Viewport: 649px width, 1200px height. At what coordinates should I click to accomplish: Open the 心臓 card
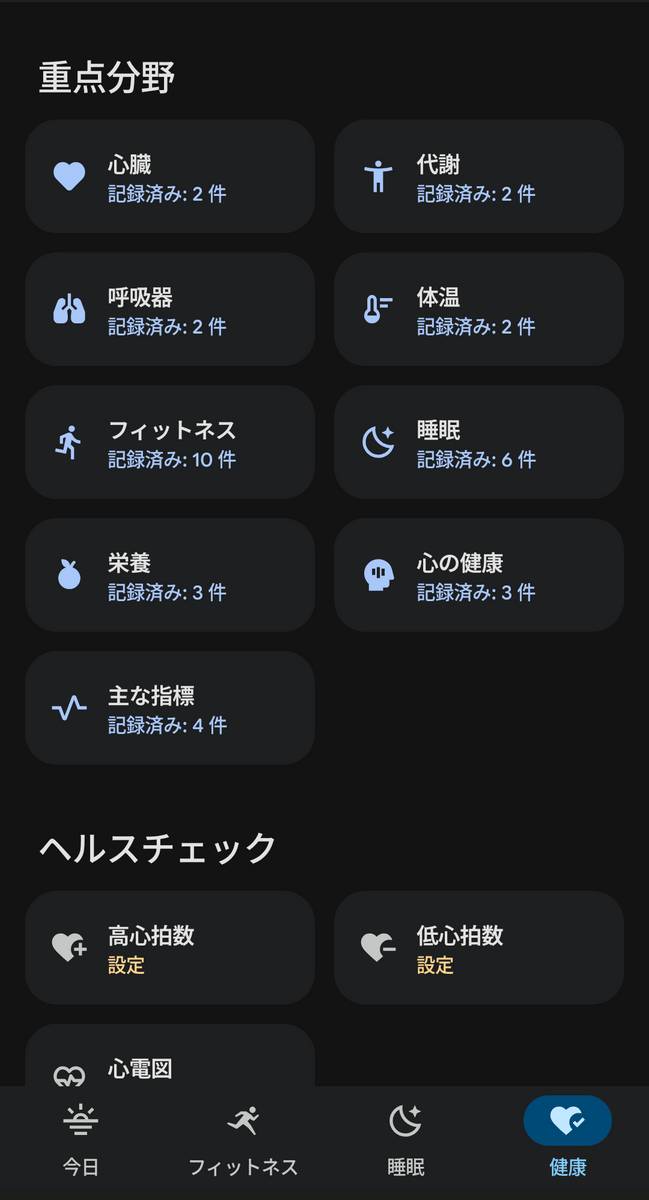pos(170,177)
